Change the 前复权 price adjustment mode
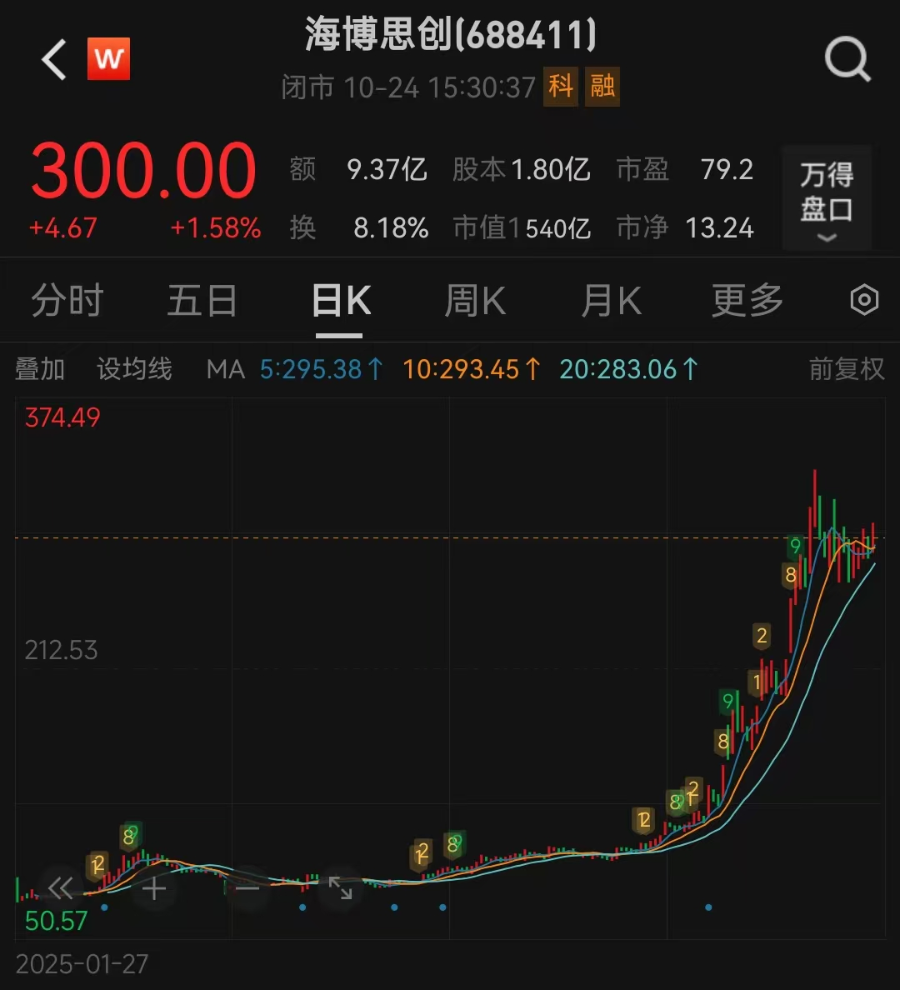Screen dimensions: 900x990 pyautogui.click(x=846, y=369)
